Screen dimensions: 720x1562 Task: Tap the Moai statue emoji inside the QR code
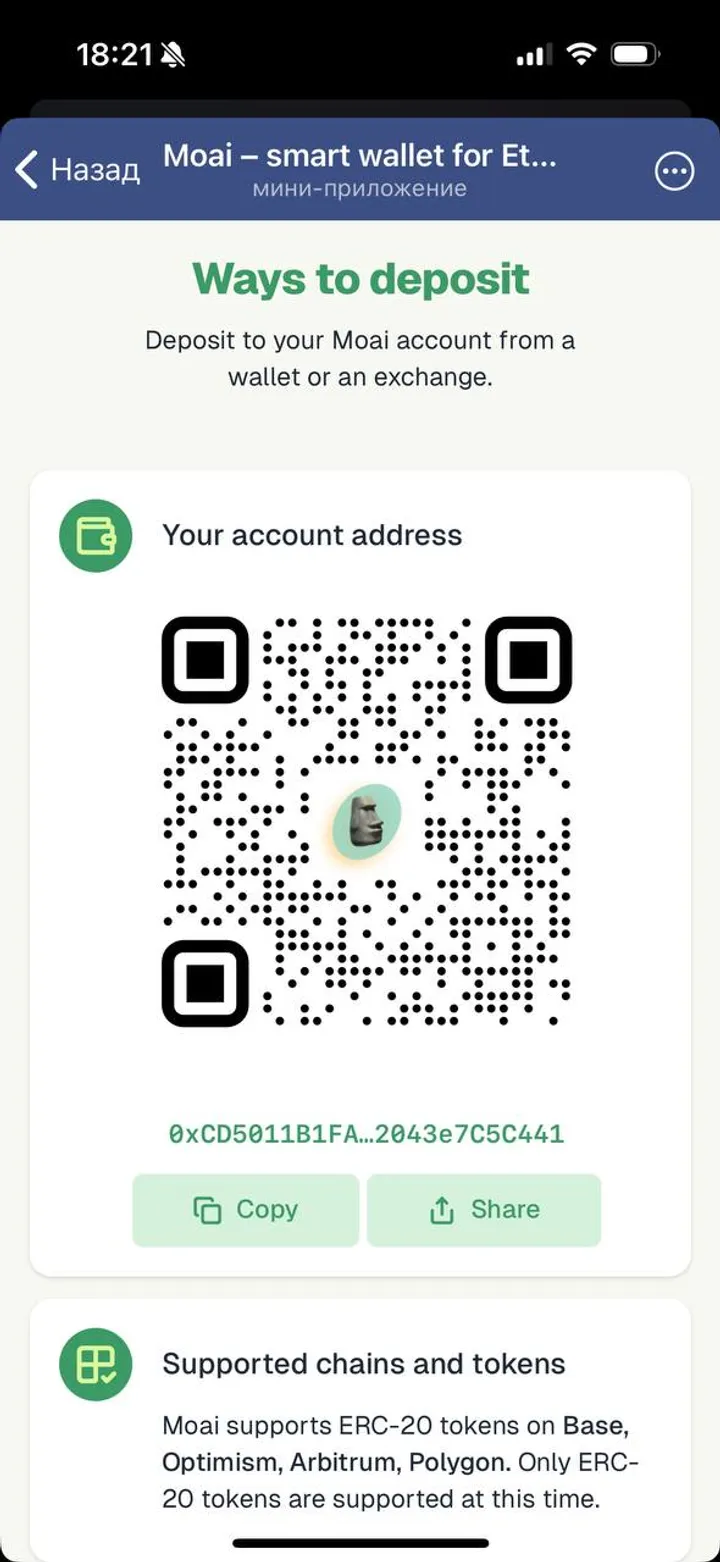click(366, 818)
